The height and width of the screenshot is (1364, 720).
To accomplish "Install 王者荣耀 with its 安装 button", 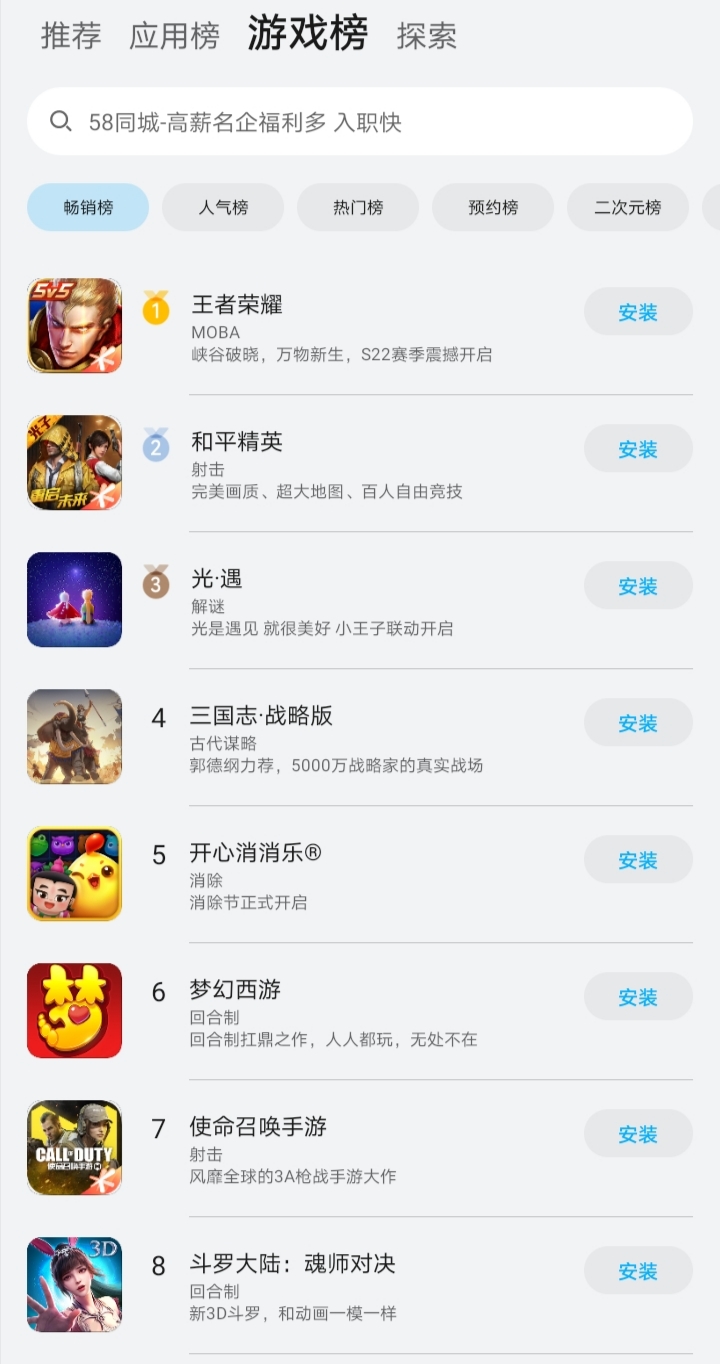I will [638, 312].
